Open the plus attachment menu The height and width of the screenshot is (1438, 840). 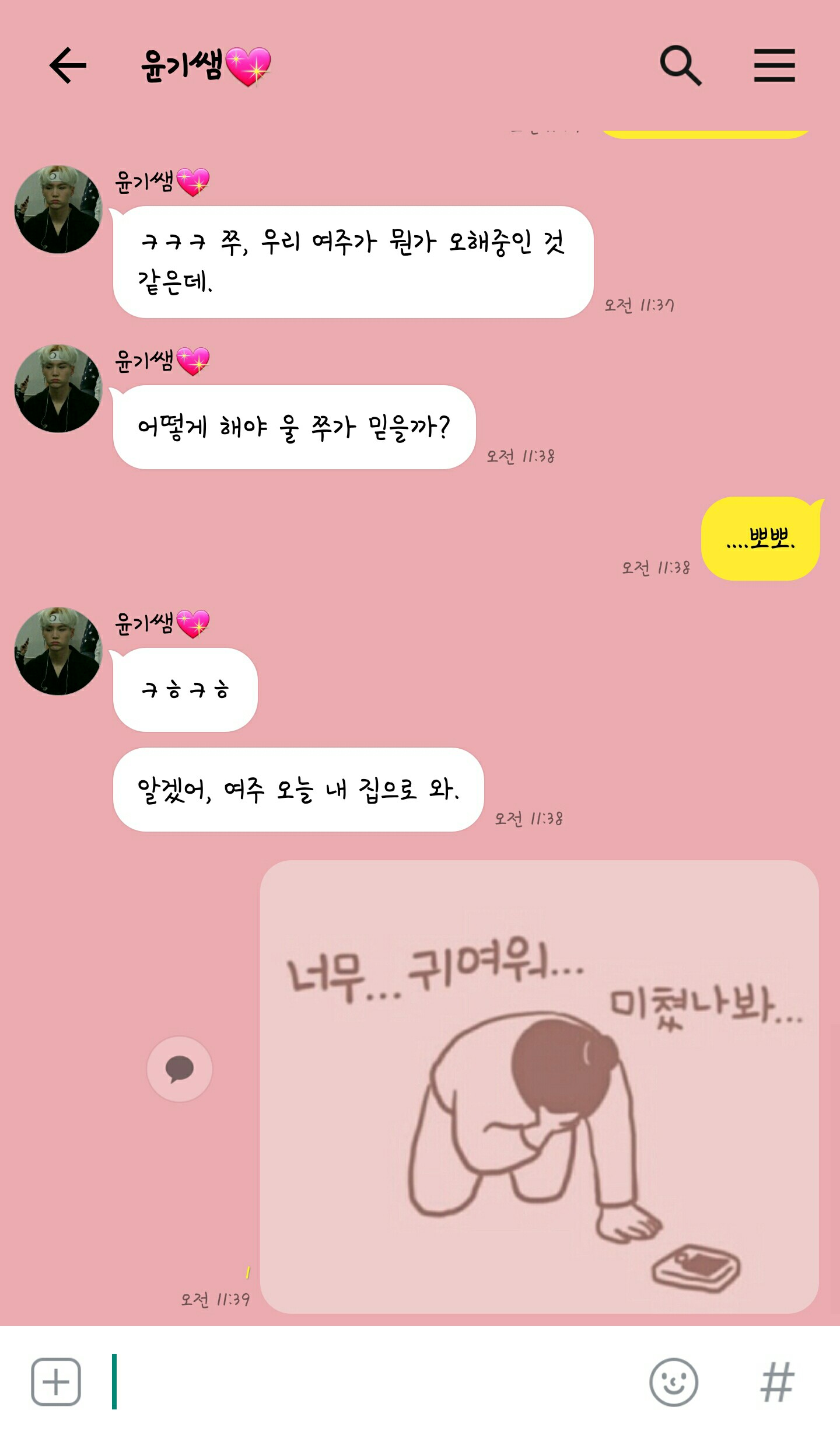(56, 1382)
